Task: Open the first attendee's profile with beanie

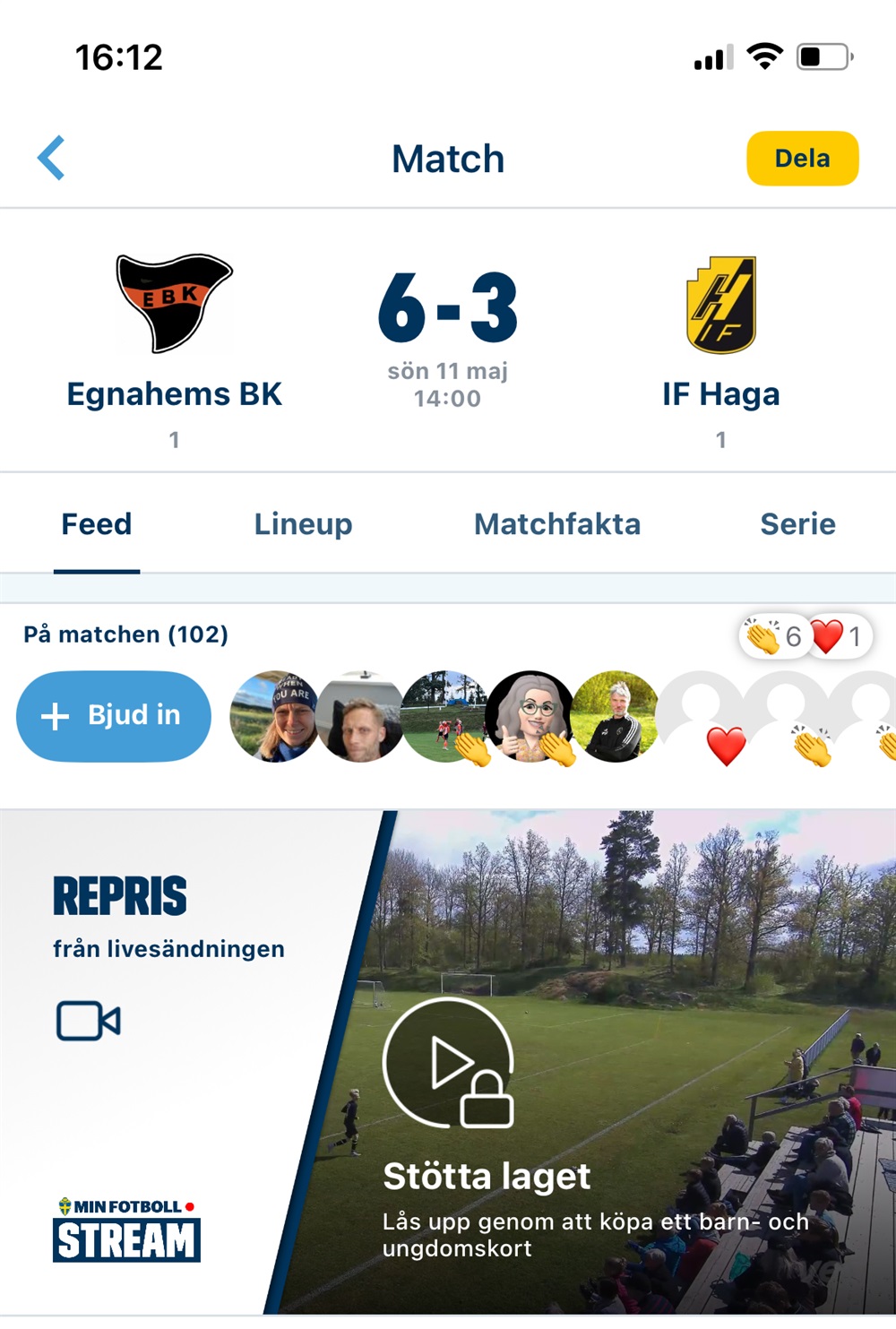Action: pos(273,716)
